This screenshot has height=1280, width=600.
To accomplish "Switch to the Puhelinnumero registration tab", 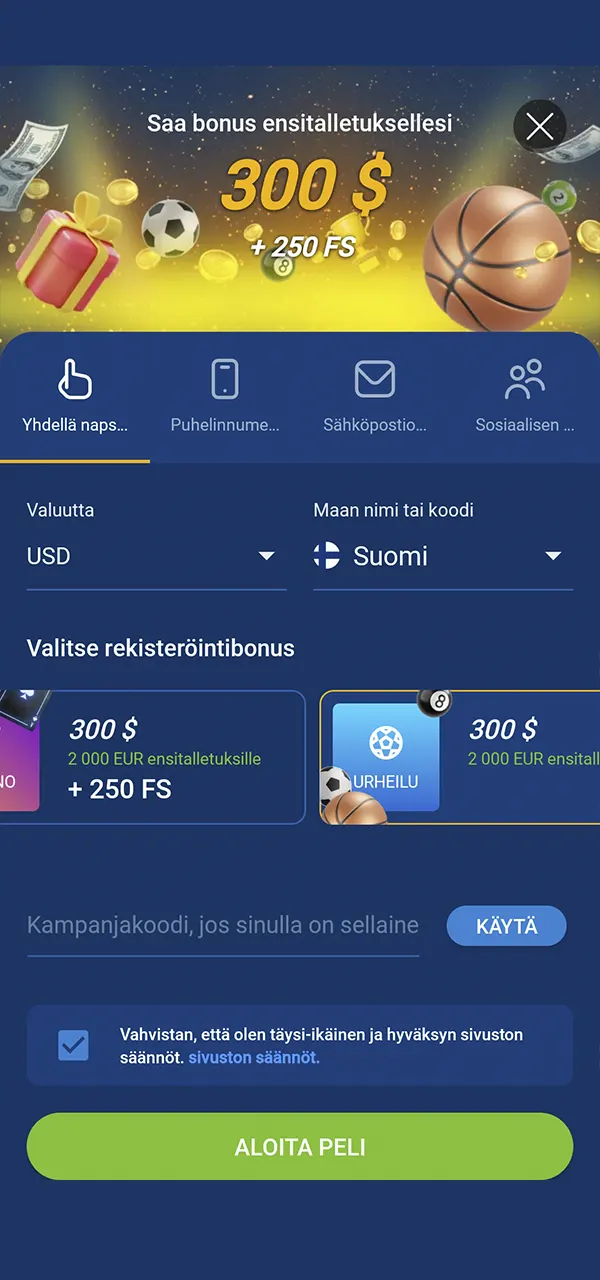I will pos(225,397).
